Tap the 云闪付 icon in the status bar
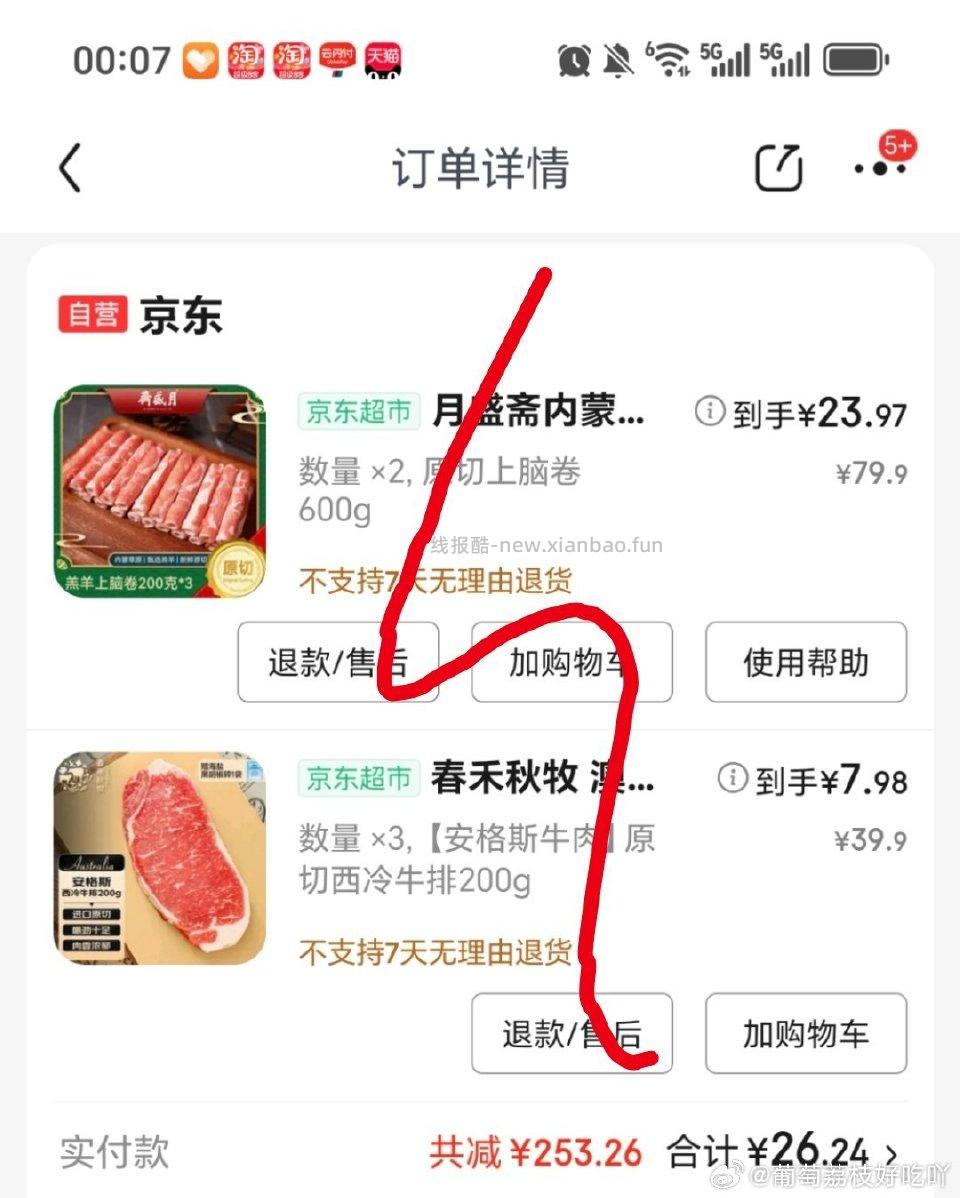Image resolution: width=960 pixels, height=1198 pixels. click(337, 58)
